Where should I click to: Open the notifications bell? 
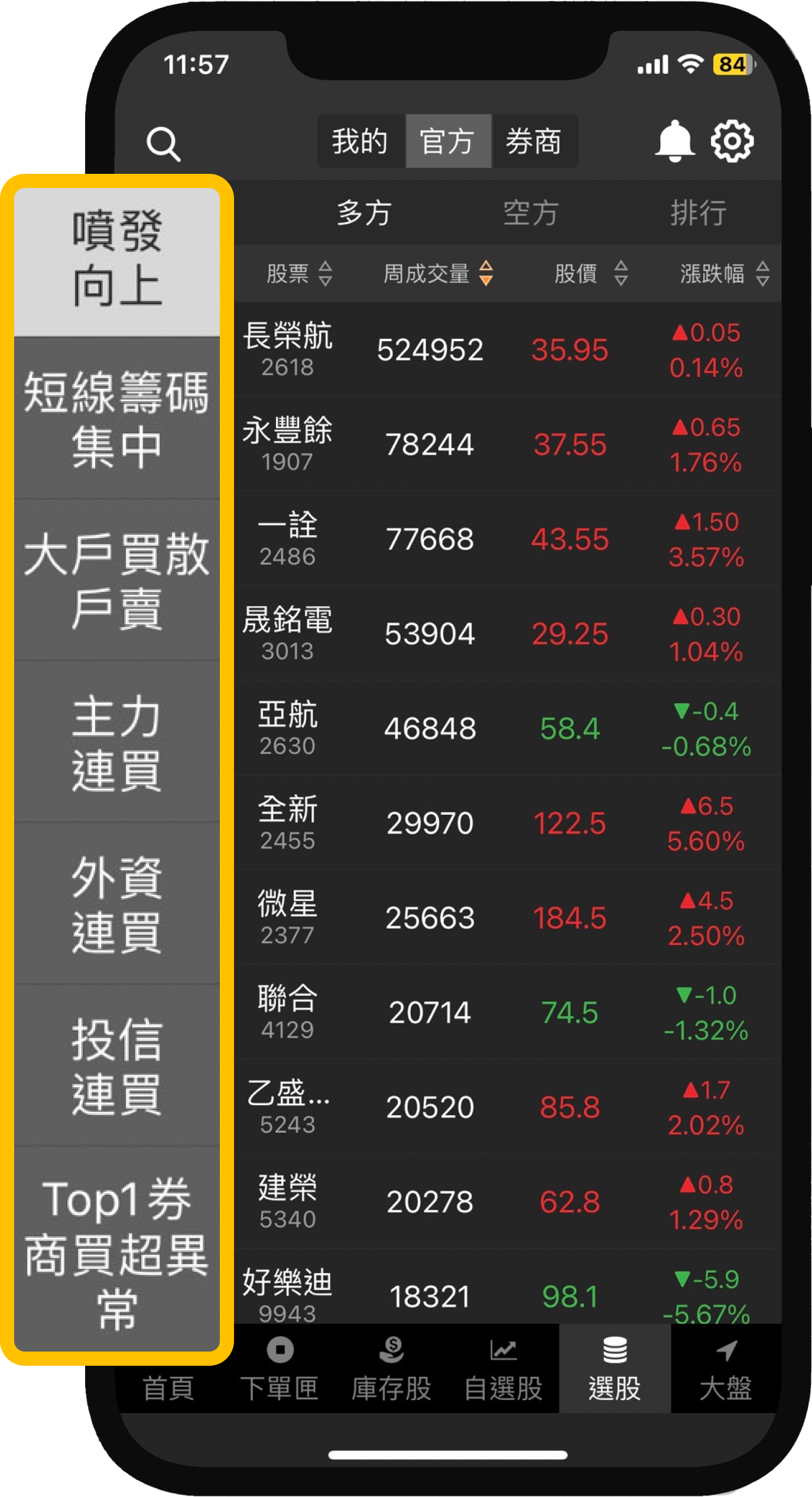pos(674,141)
